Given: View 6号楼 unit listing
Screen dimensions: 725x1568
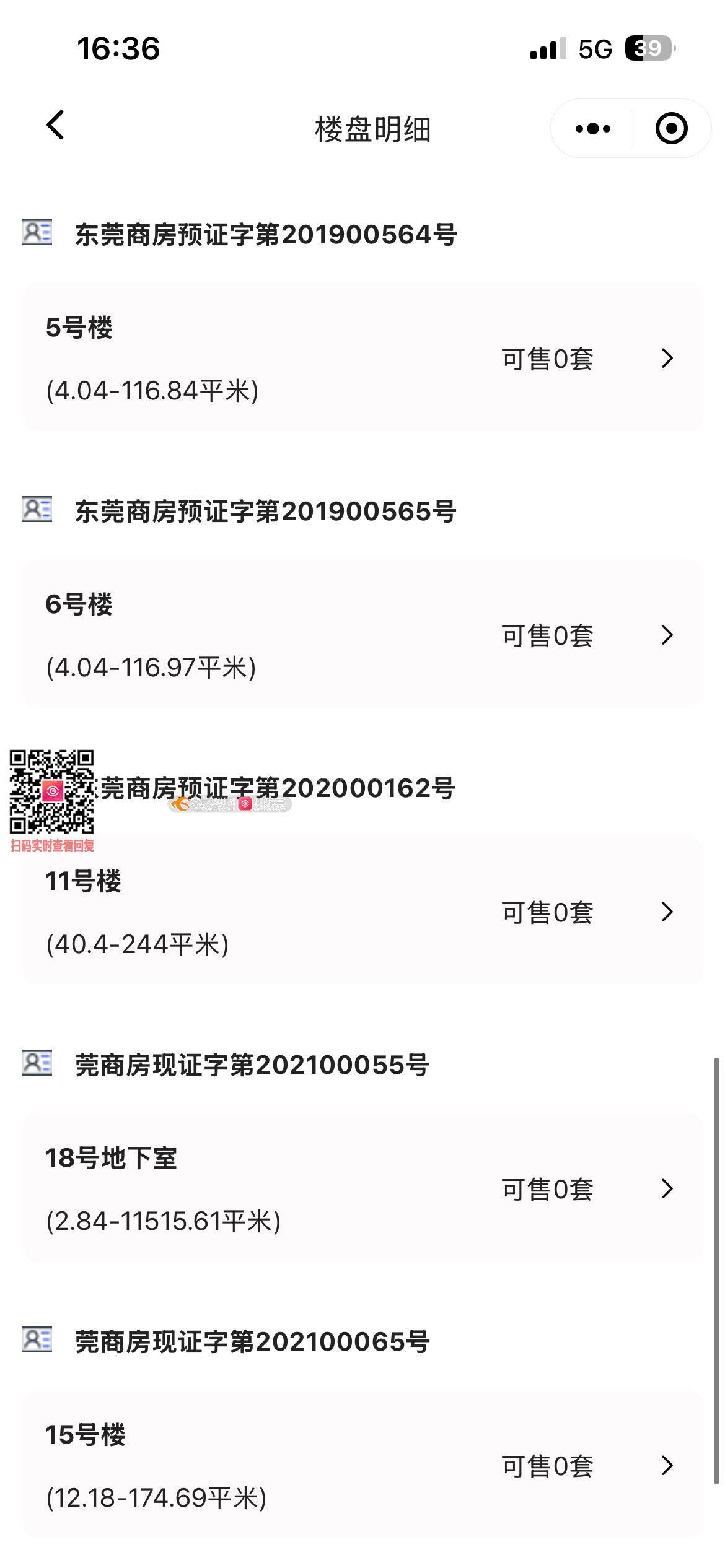Looking at the screenshot, I should 362,635.
